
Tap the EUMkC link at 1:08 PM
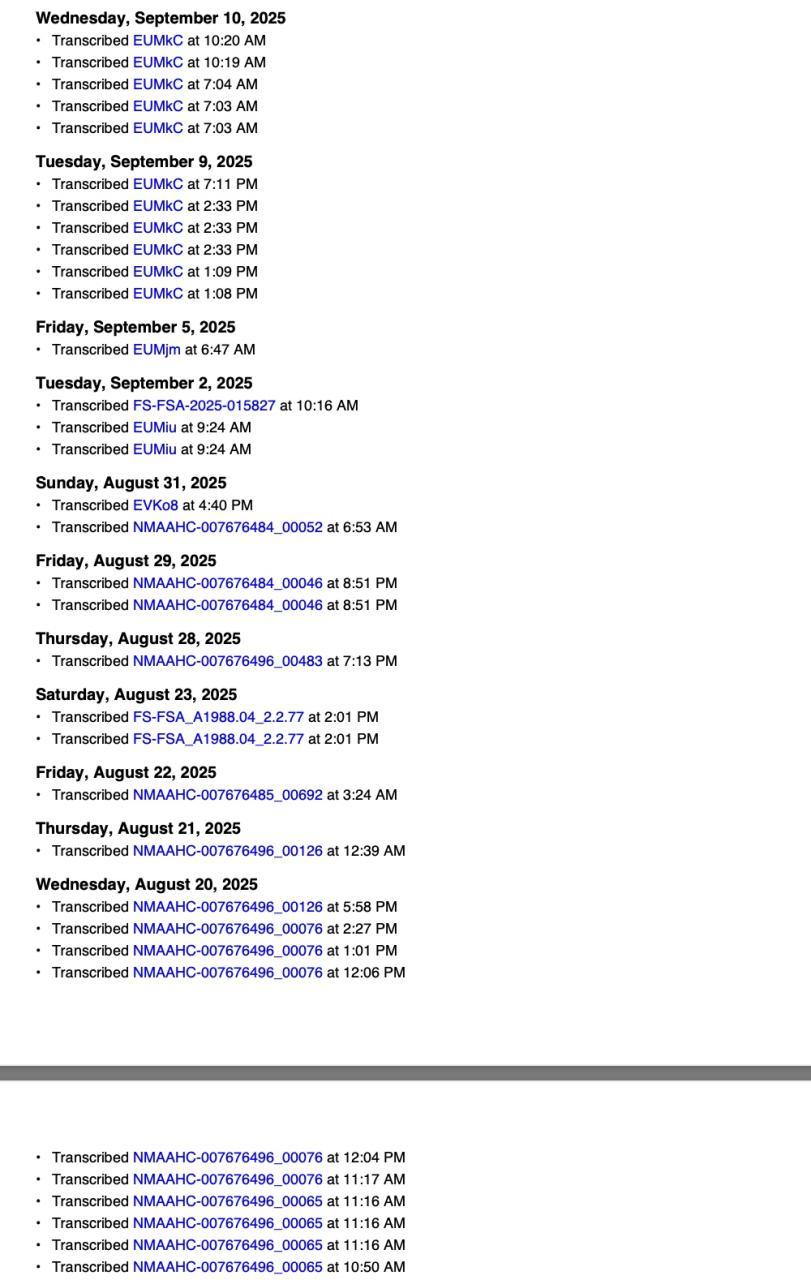158,294
